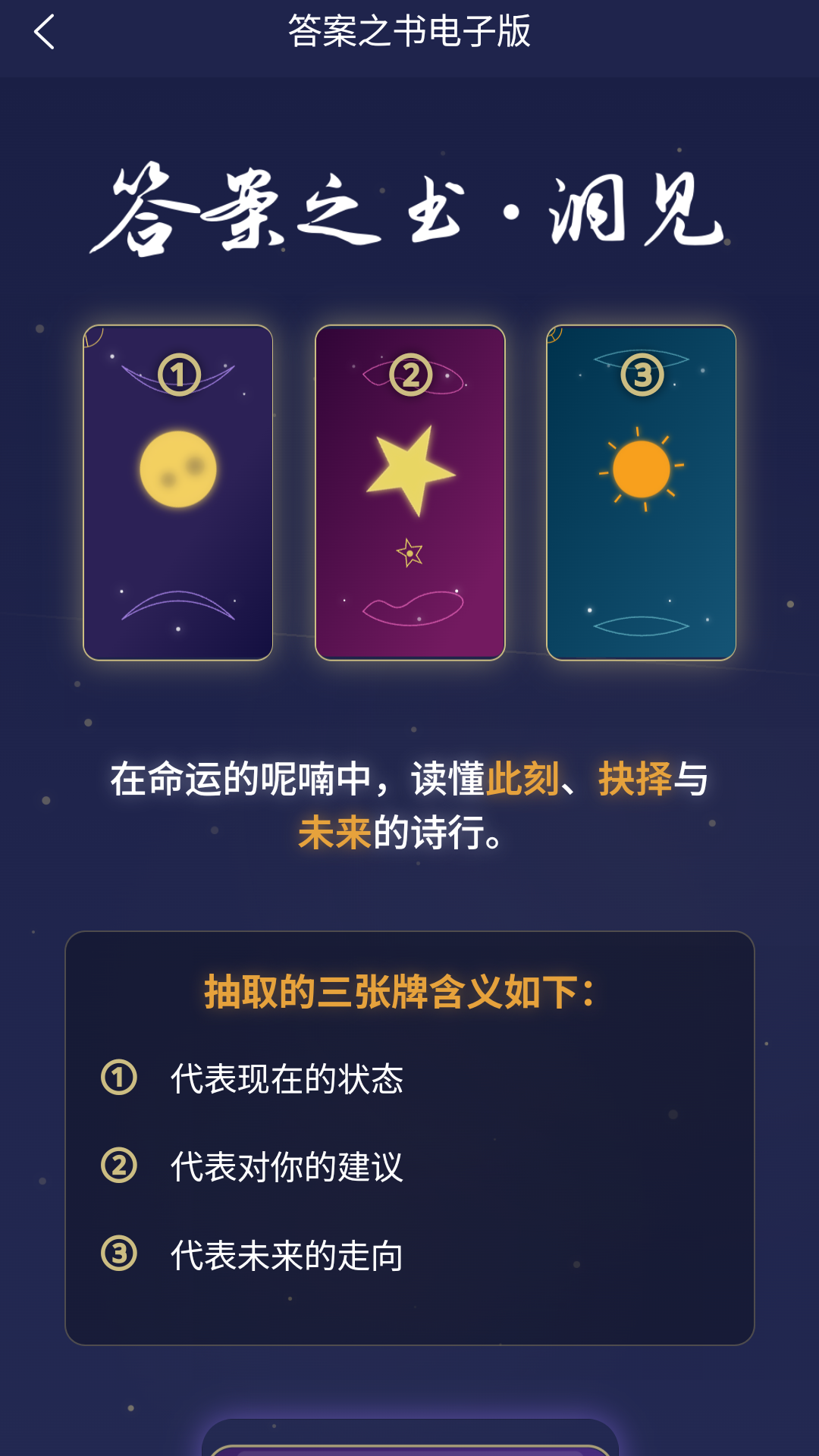Tap the orange sun icon on card ③
The image size is (819, 1456).
(641, 469)
